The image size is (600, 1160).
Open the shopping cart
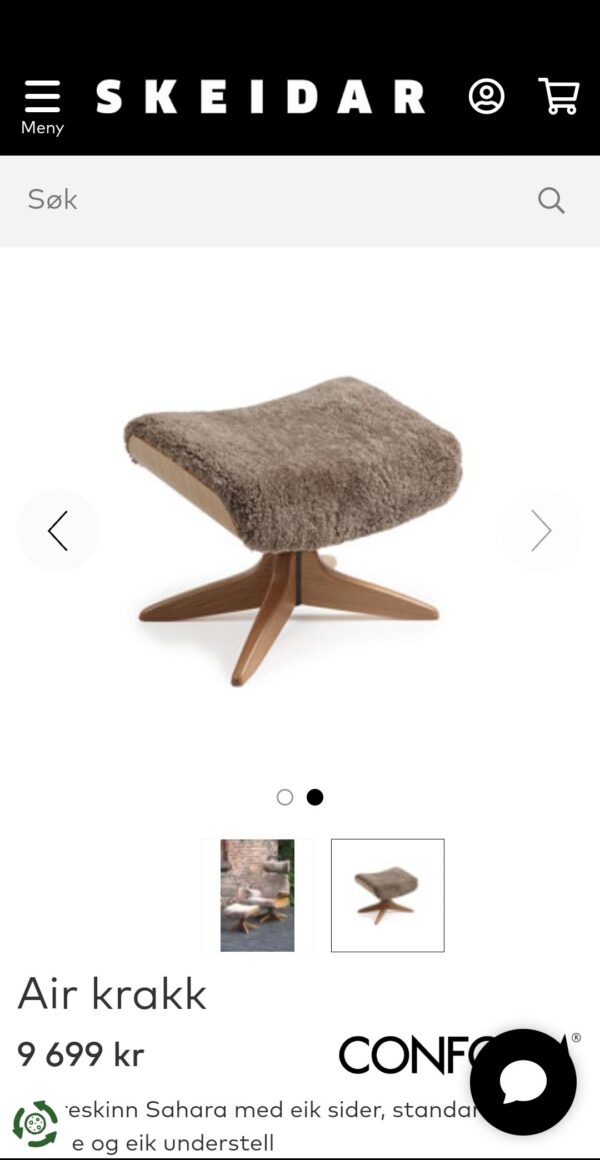point(558,96)
